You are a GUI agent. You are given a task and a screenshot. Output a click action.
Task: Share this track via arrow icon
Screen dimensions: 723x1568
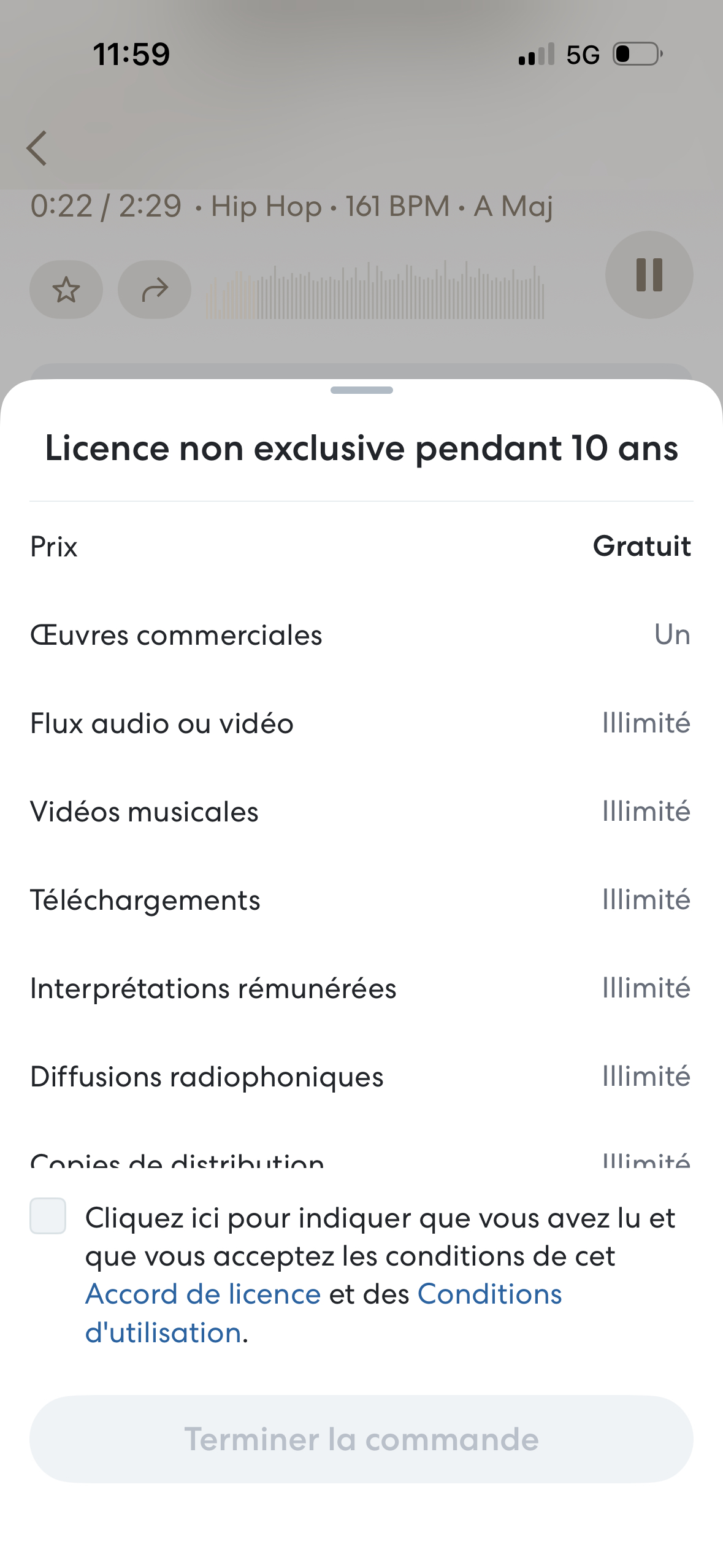155,290
